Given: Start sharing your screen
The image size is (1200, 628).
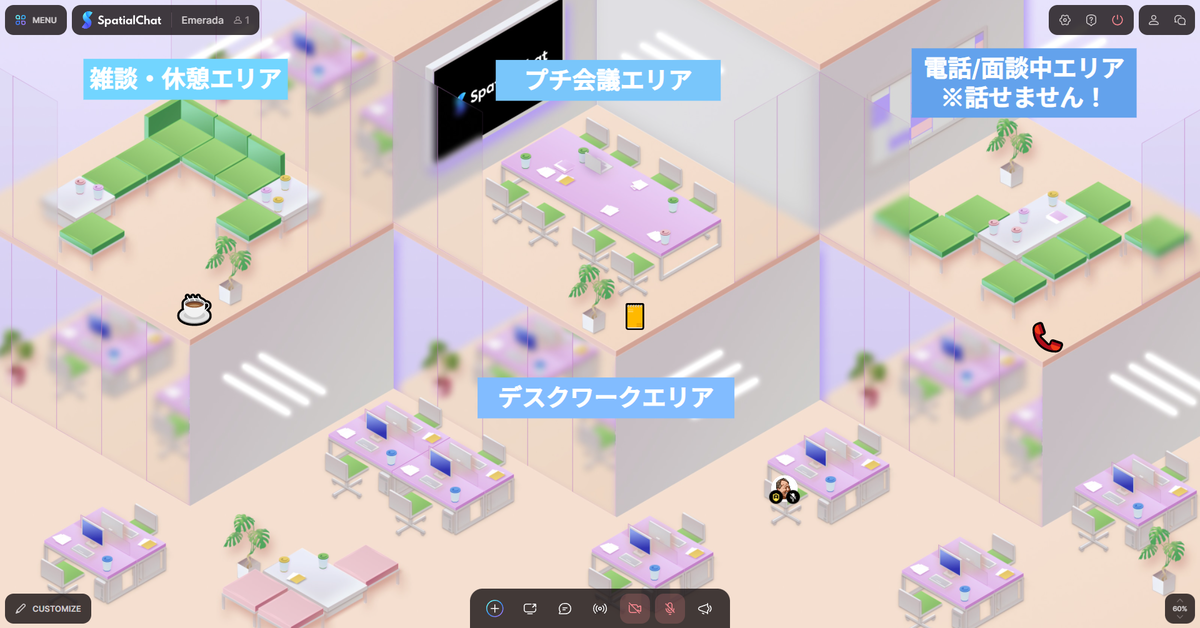Looking at the screenshot, I should tap(530, 608).
